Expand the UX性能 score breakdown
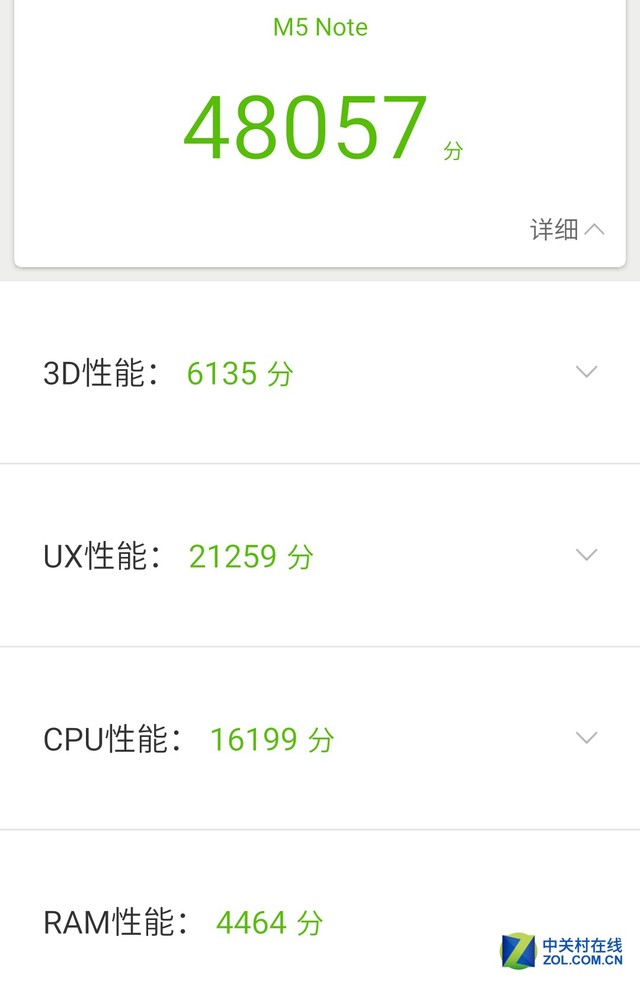 (x=587, y=555)
